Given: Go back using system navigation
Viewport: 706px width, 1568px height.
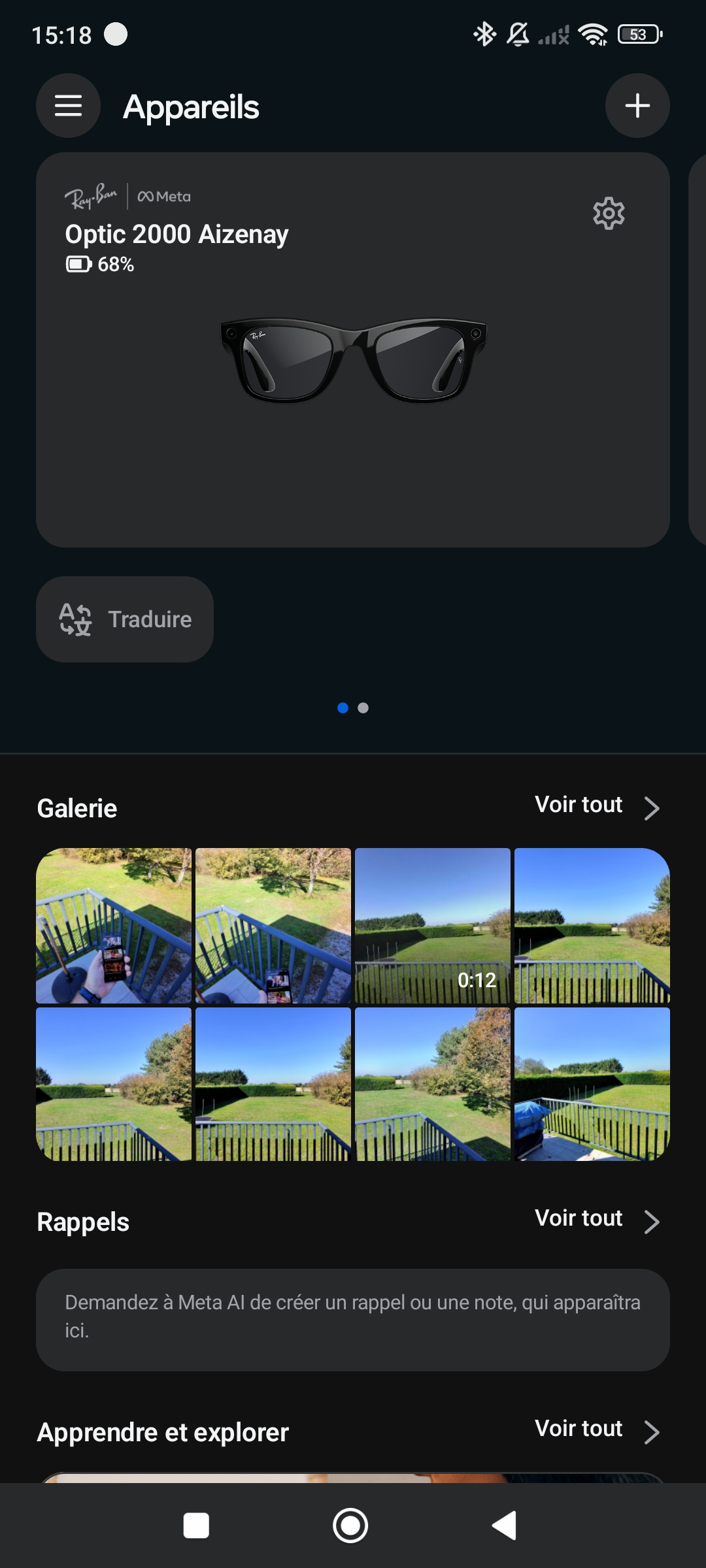Looking at the screenshot, I should click(x=505, y=1526).
